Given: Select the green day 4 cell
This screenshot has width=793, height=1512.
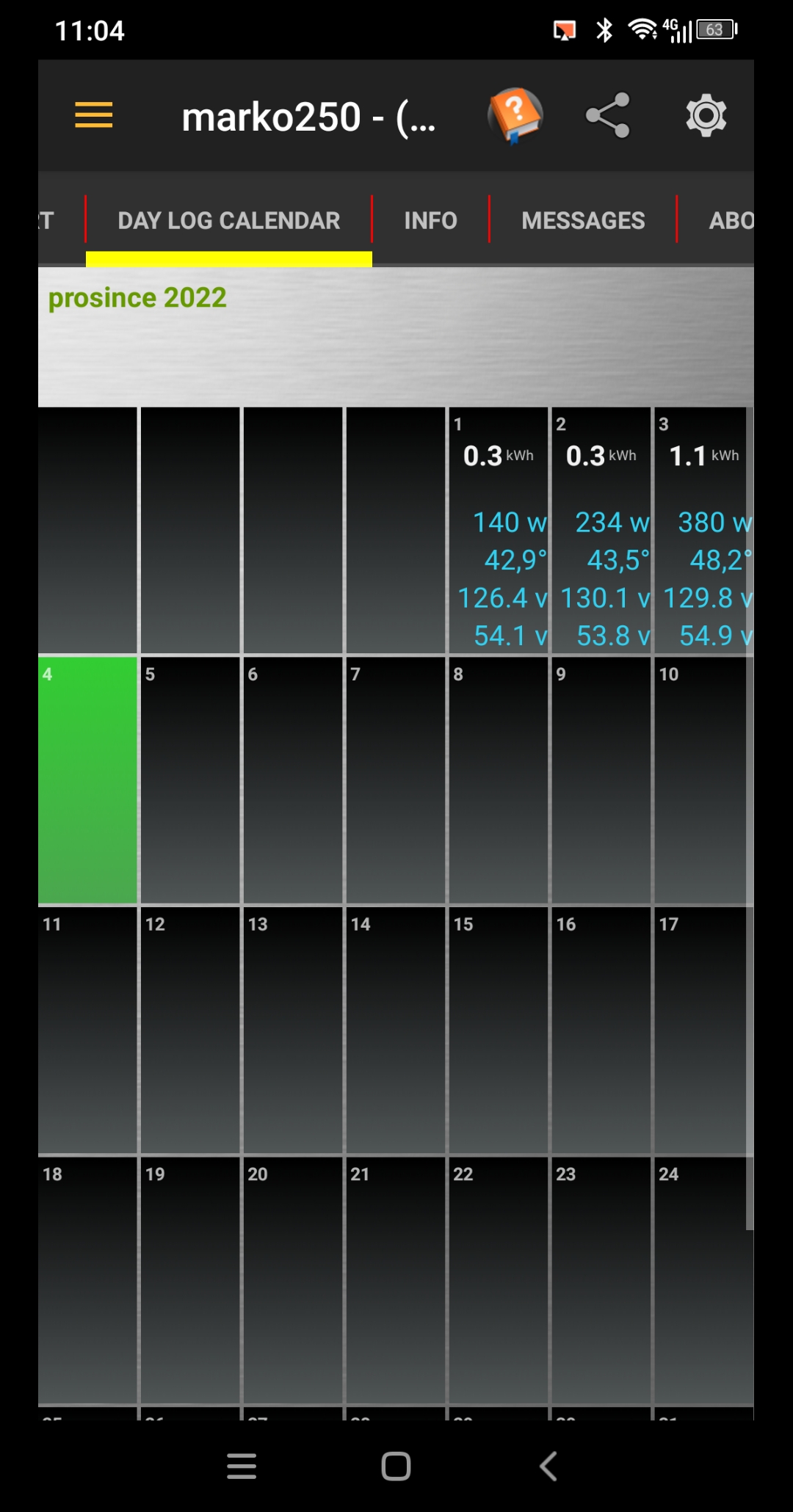Looking at the screenshot, I should [87, 779].
